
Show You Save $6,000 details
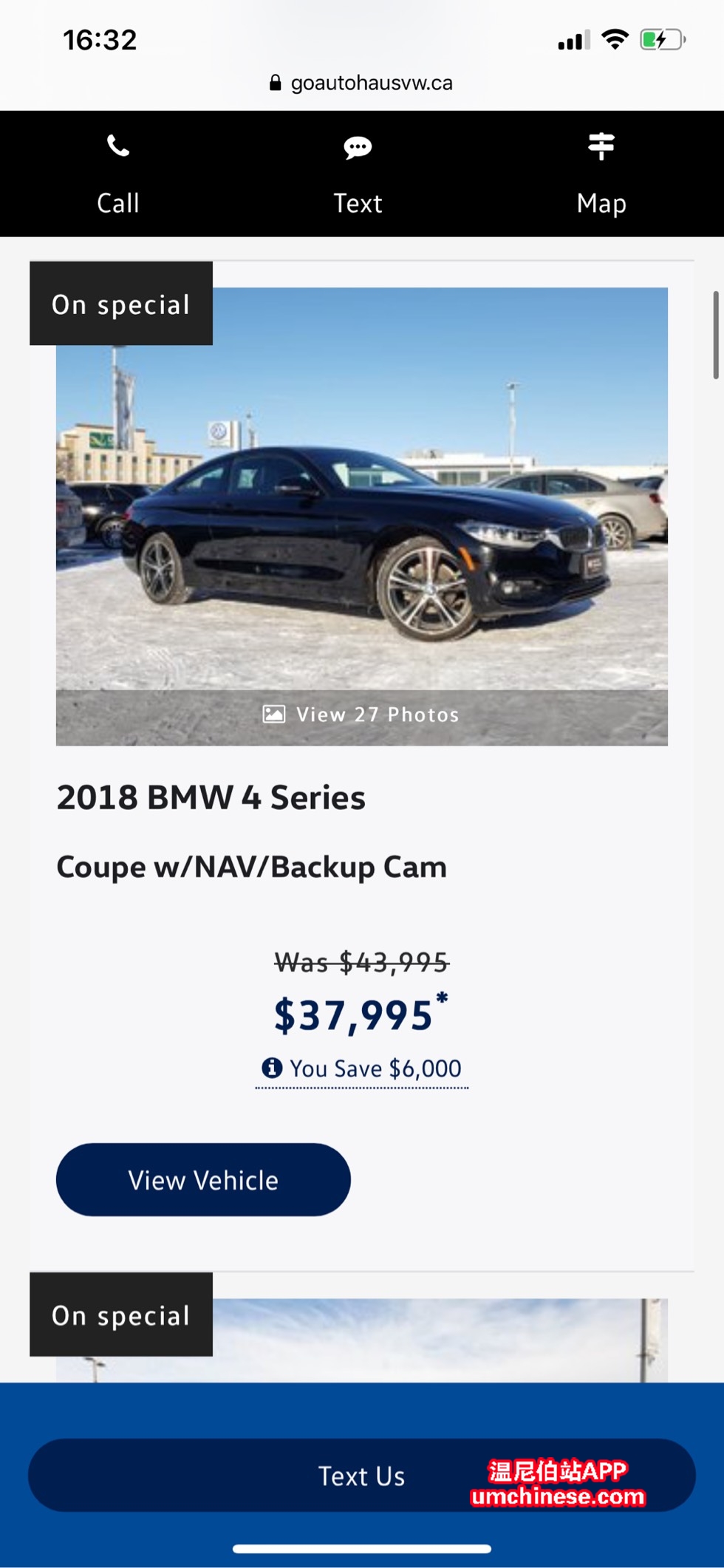click(x=361, y=1068)
